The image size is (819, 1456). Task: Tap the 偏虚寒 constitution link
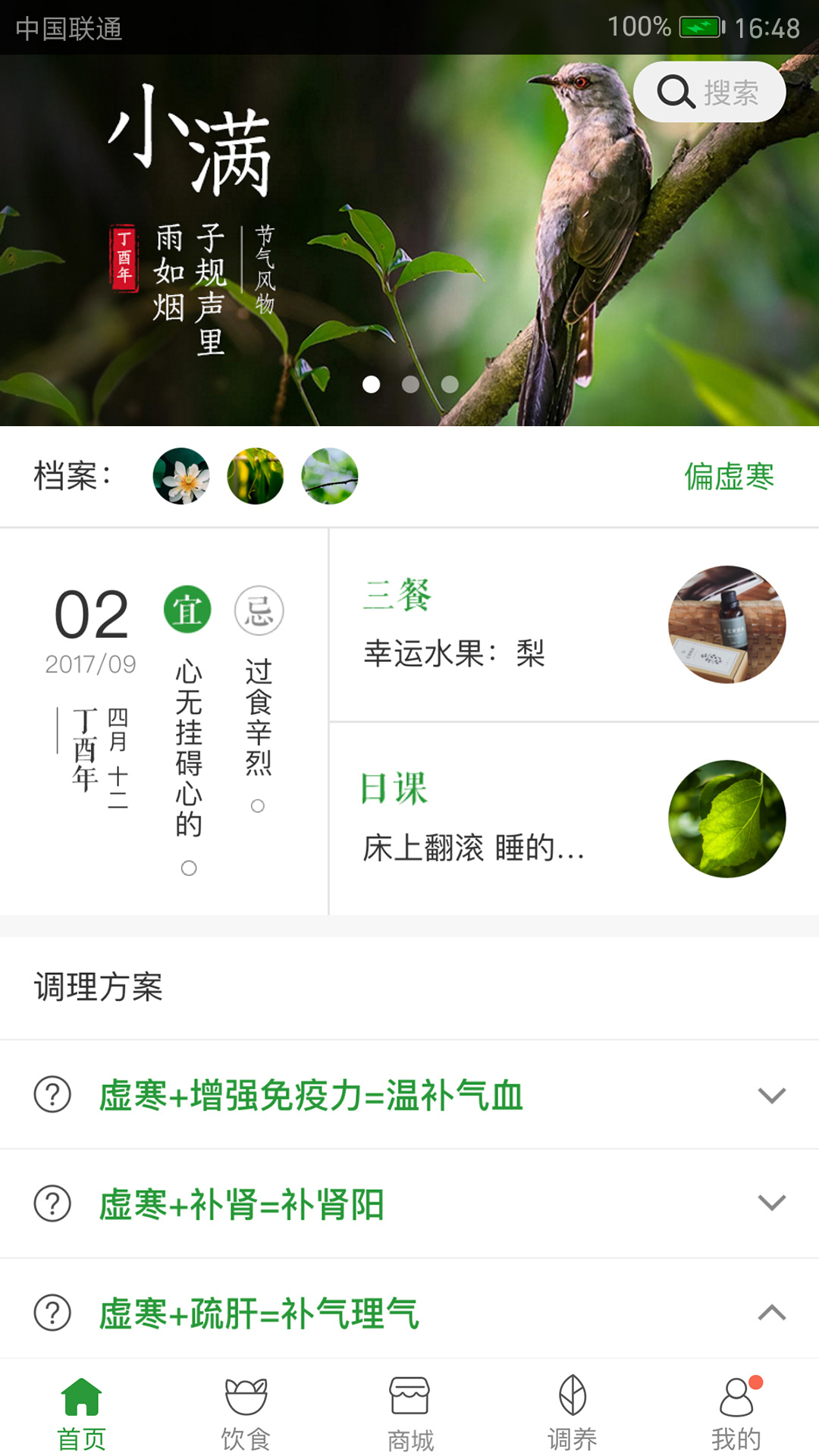coord(729,478)
